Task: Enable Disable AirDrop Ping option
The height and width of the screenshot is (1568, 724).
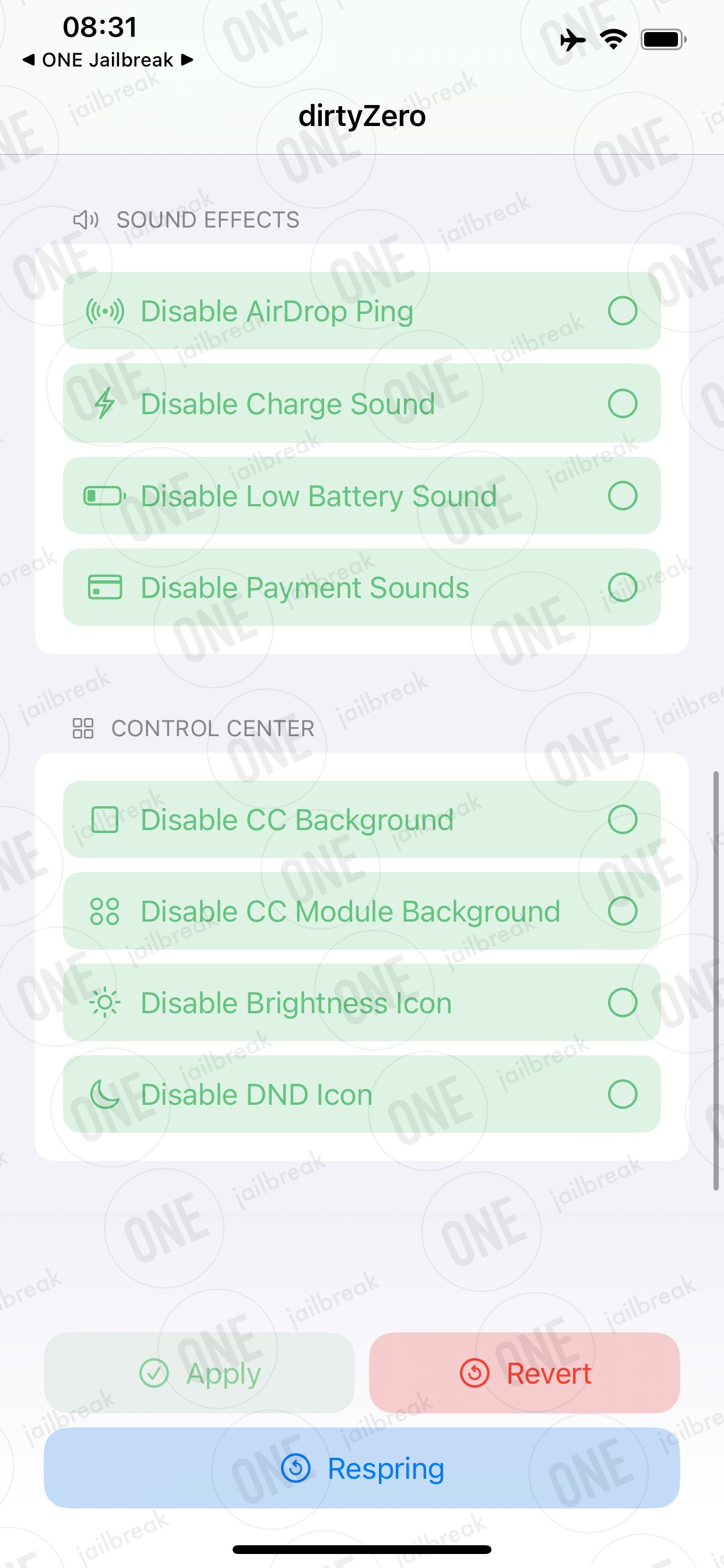Action: coord(361,311)
